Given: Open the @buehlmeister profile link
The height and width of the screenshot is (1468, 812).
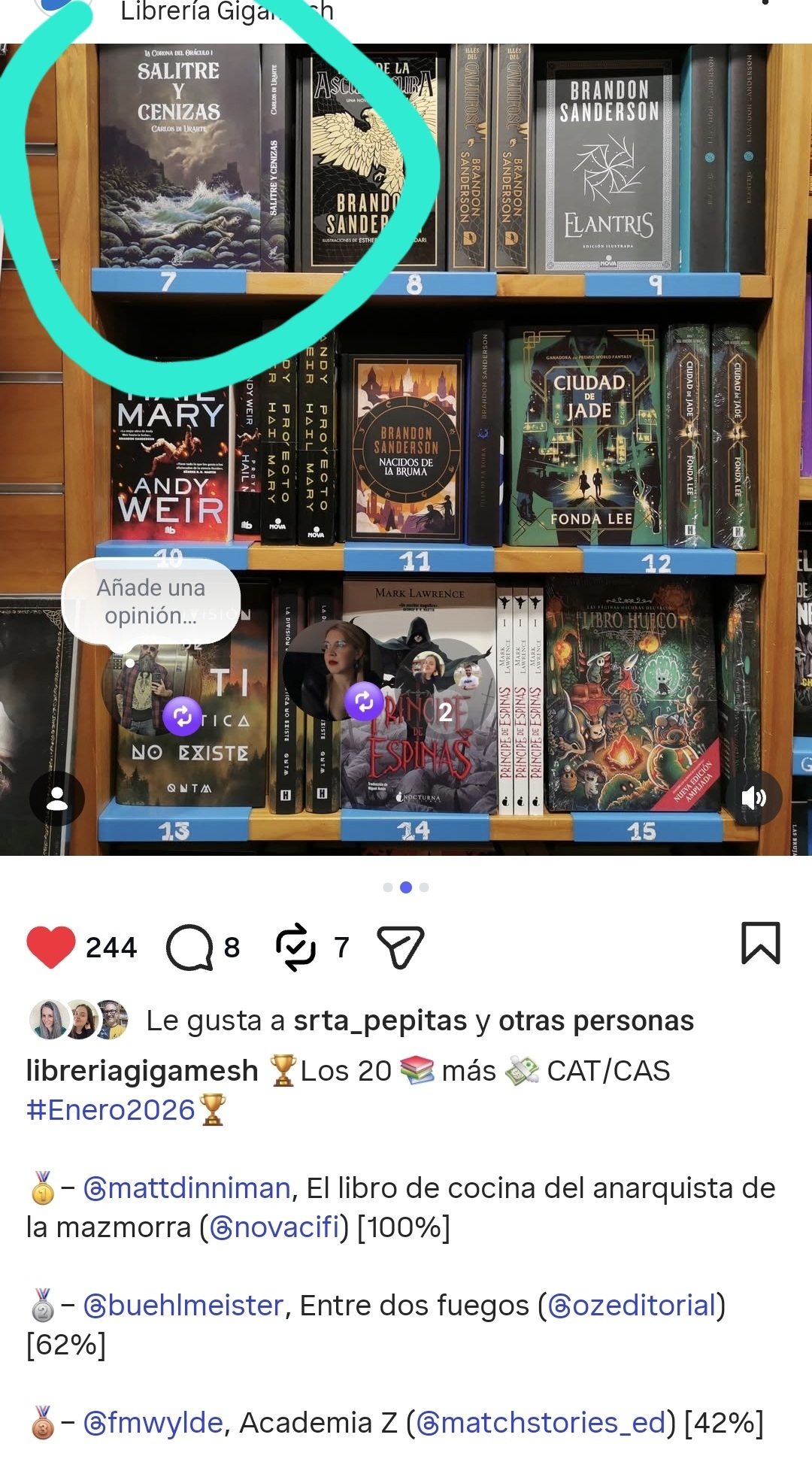Looking at the screenshot, I should pos(183,1306).
